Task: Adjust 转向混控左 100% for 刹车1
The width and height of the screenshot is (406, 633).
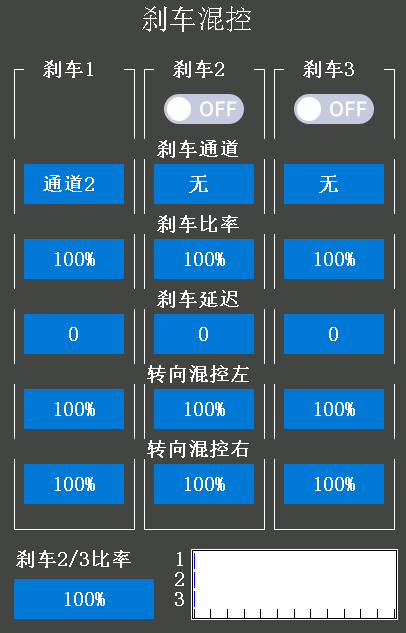Action: pyautogui.click(x=74, y=409)
